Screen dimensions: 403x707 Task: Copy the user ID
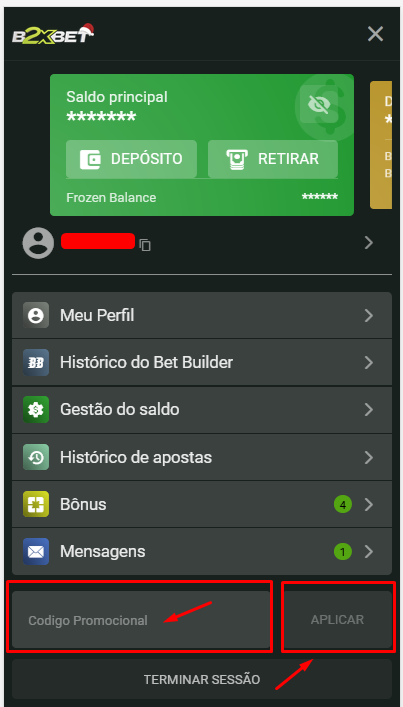tap(145, 244)
